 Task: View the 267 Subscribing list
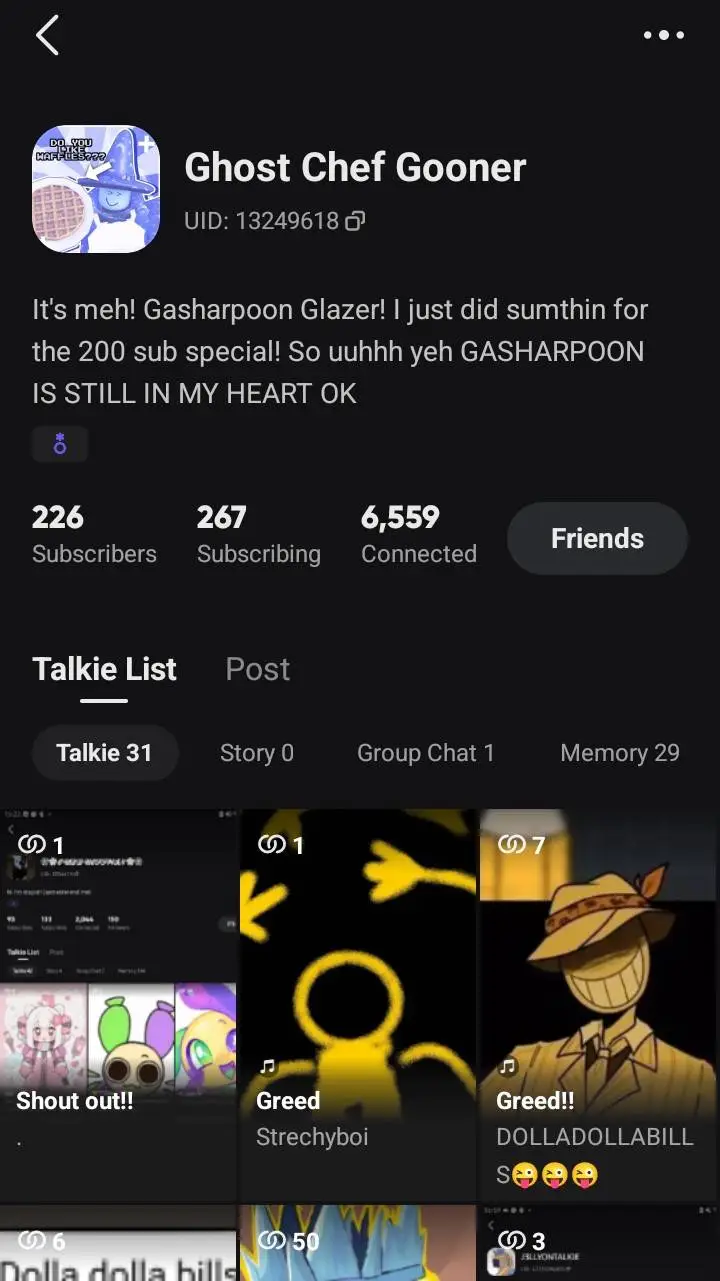(258, 534)
